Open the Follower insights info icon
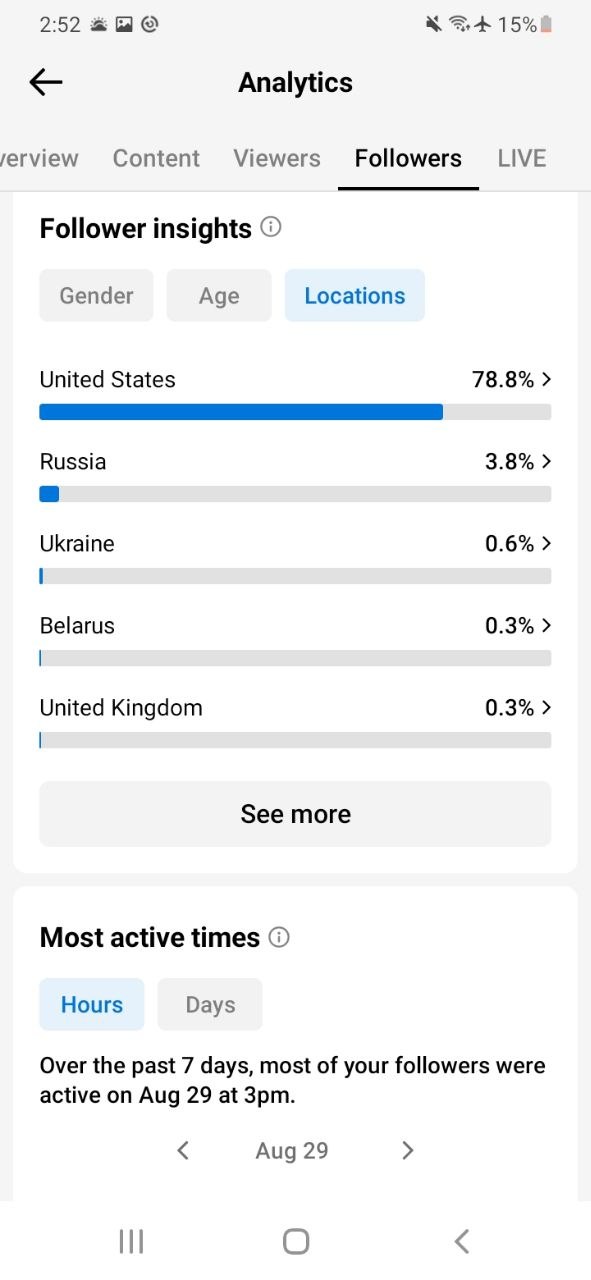The image size is (591, 1280). 270,228
